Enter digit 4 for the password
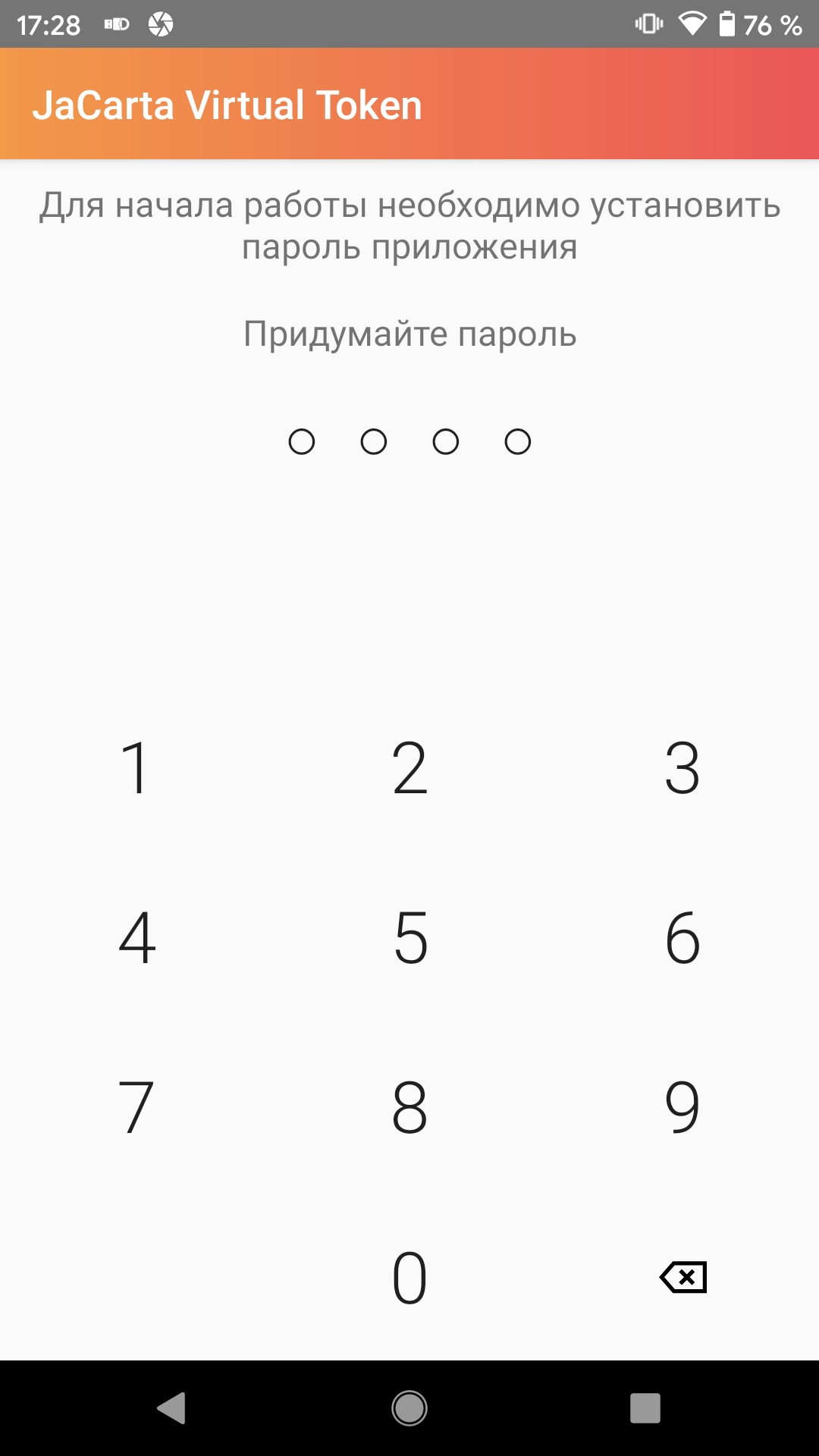The height and width of the screenshot is (1456, 819). tap(136, 937)
